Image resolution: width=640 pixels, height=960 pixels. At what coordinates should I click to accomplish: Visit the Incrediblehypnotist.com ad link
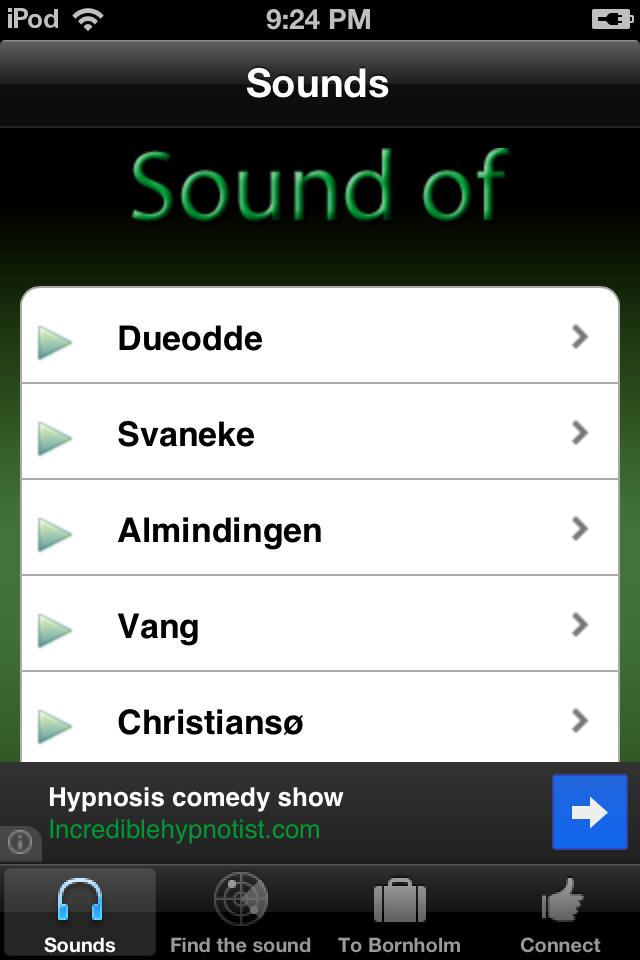click(x=185, y=830)
